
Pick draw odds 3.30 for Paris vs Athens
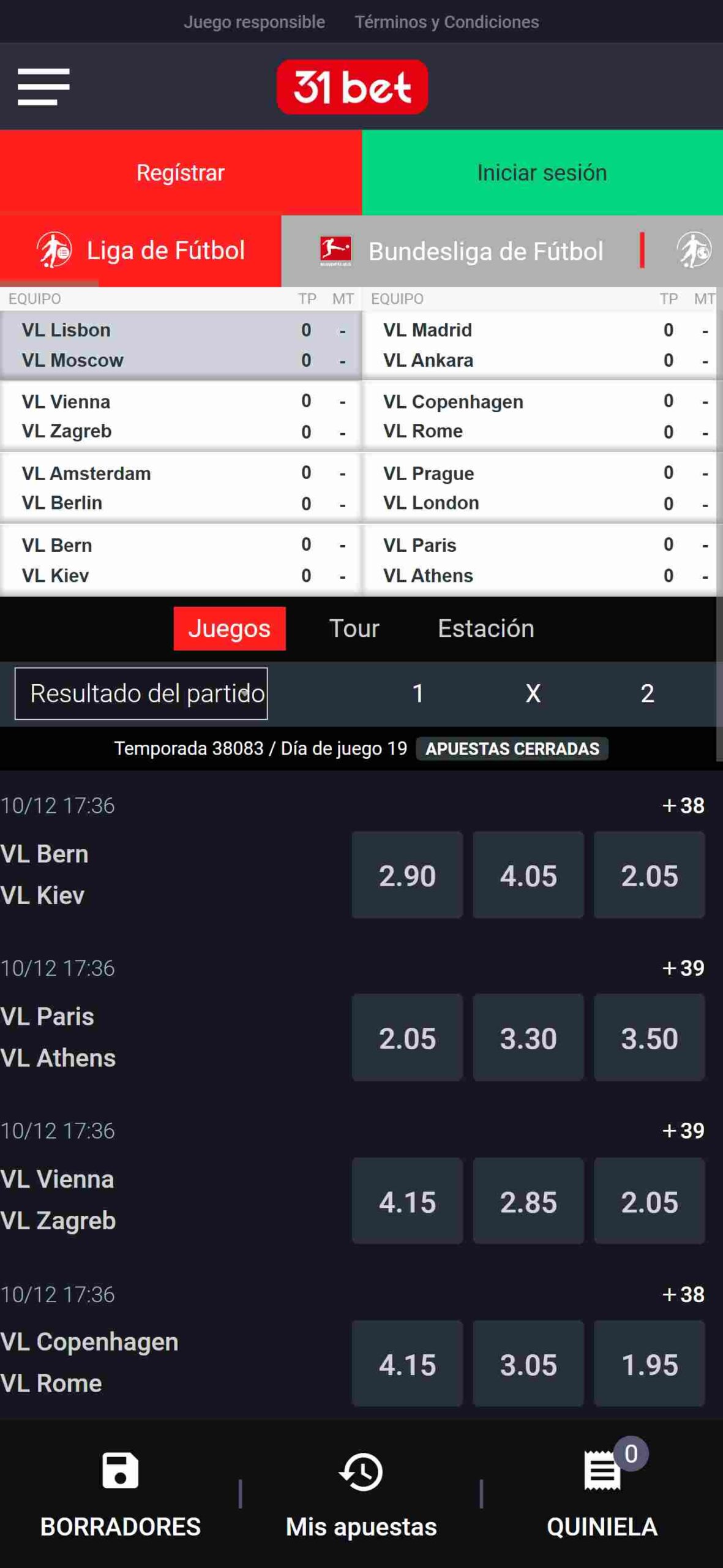(x=528, y=1038)
